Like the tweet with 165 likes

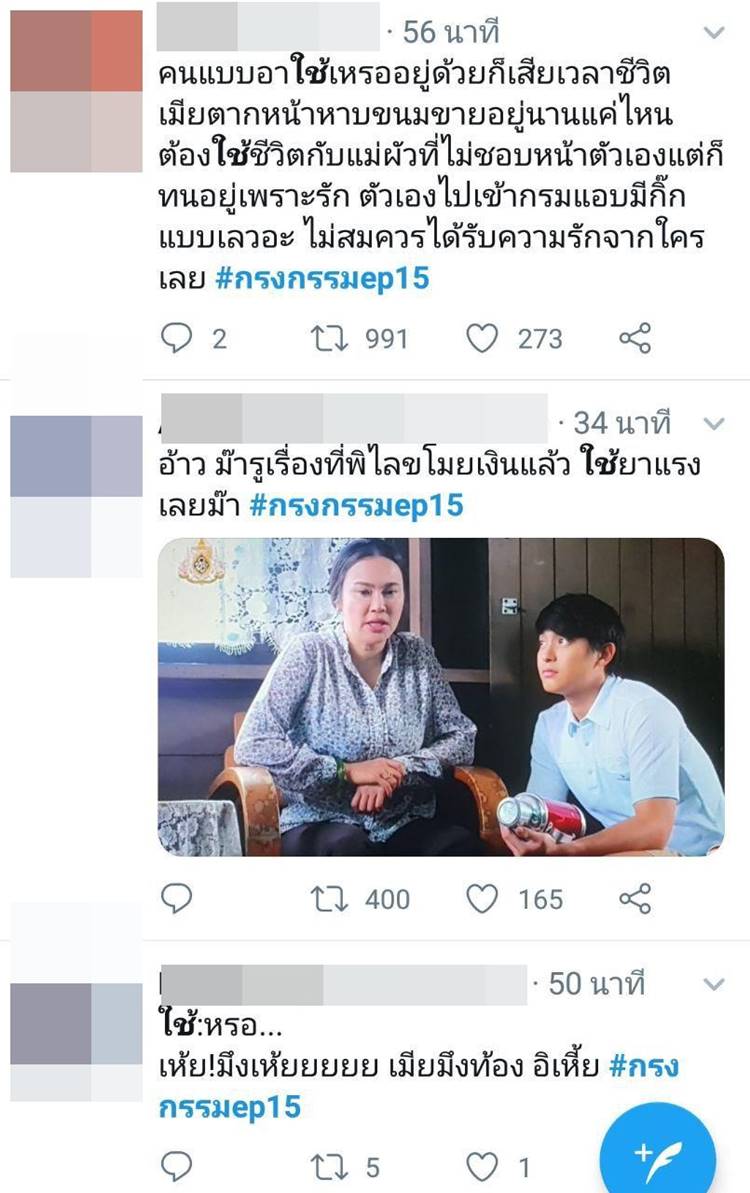point(482,899)
